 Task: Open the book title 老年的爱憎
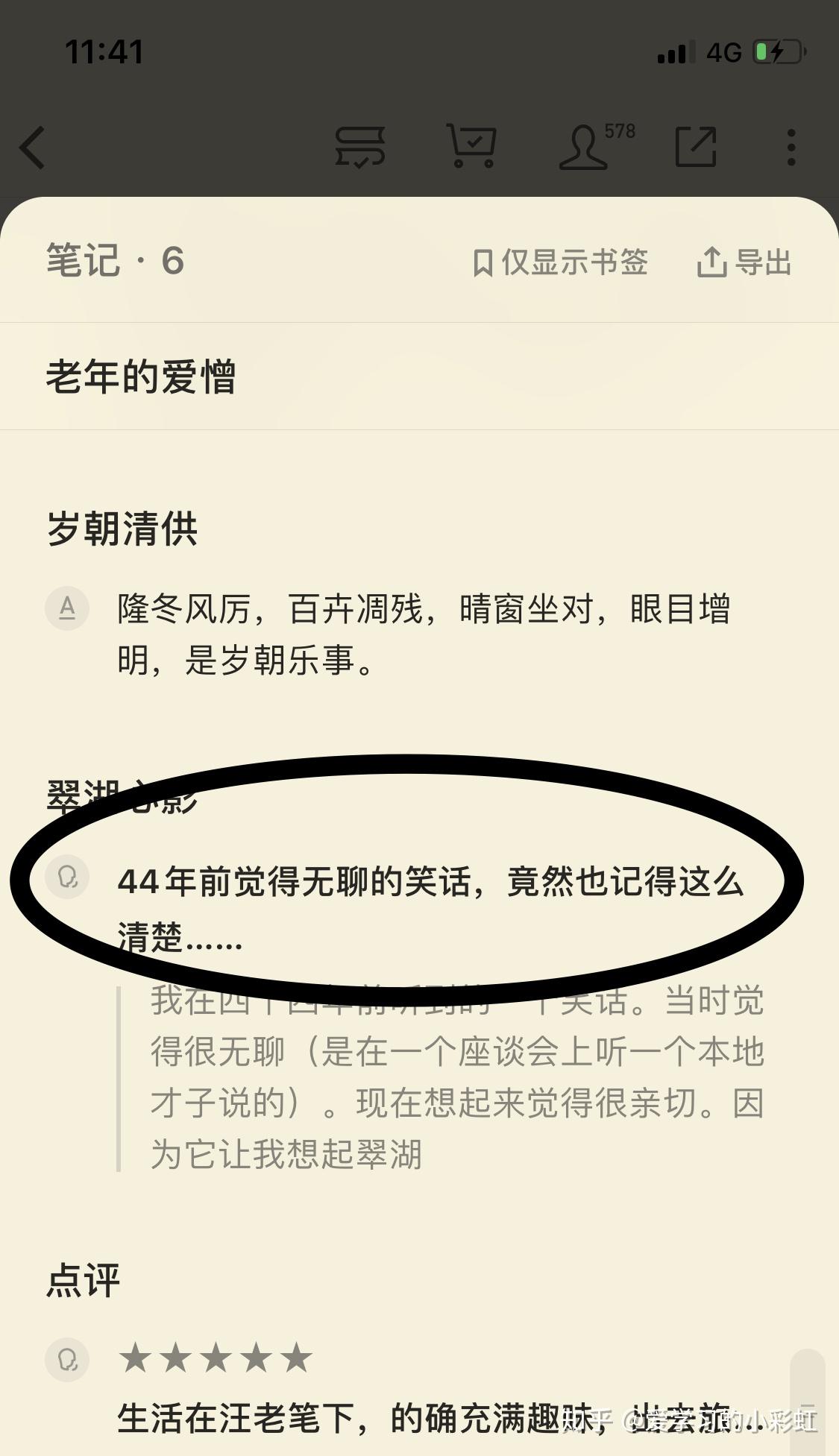141,376
